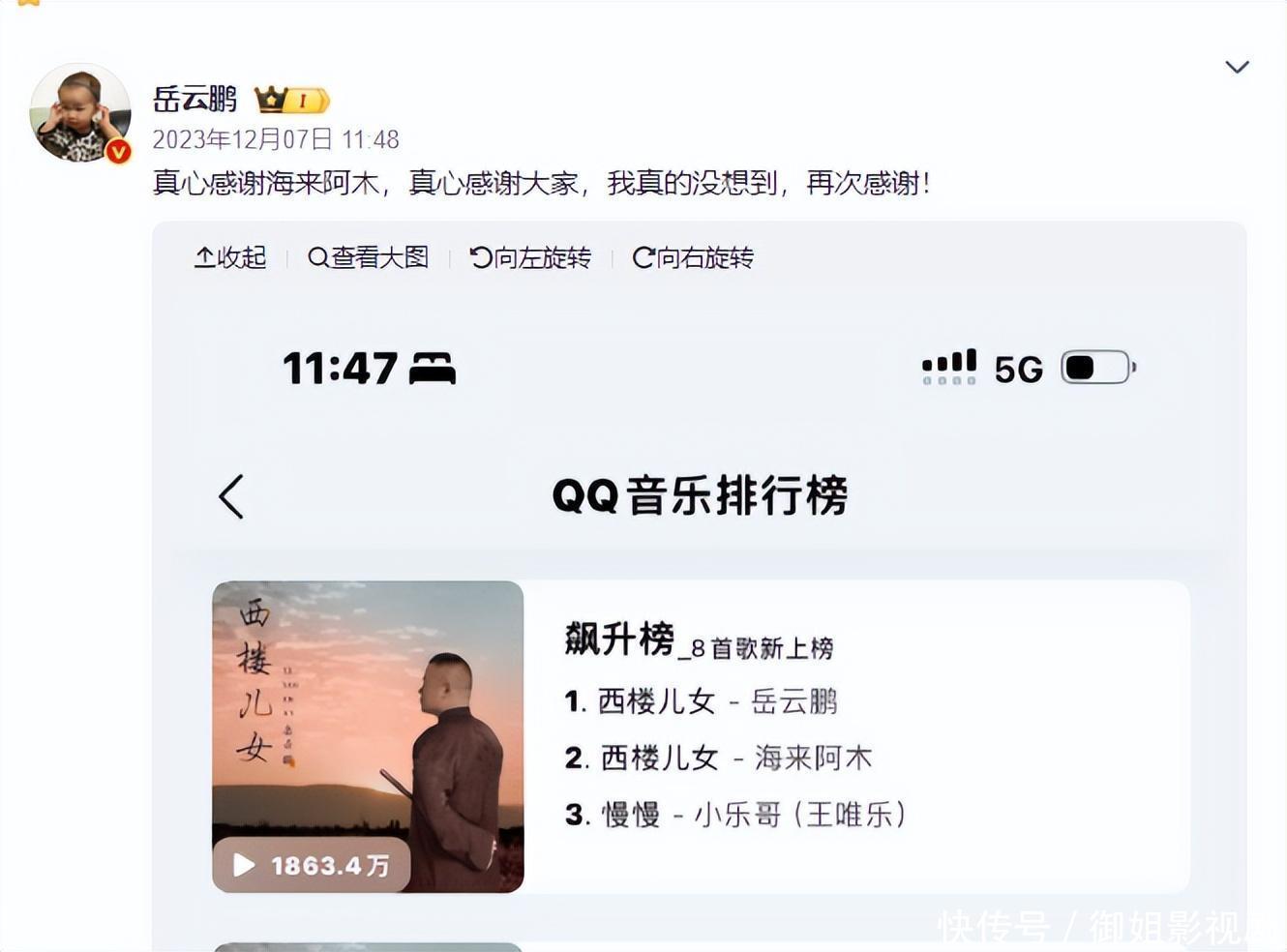This screenshot has height=952, width=1287.
Task: Rotate the image left with 向左旋转
Action: 530,257
